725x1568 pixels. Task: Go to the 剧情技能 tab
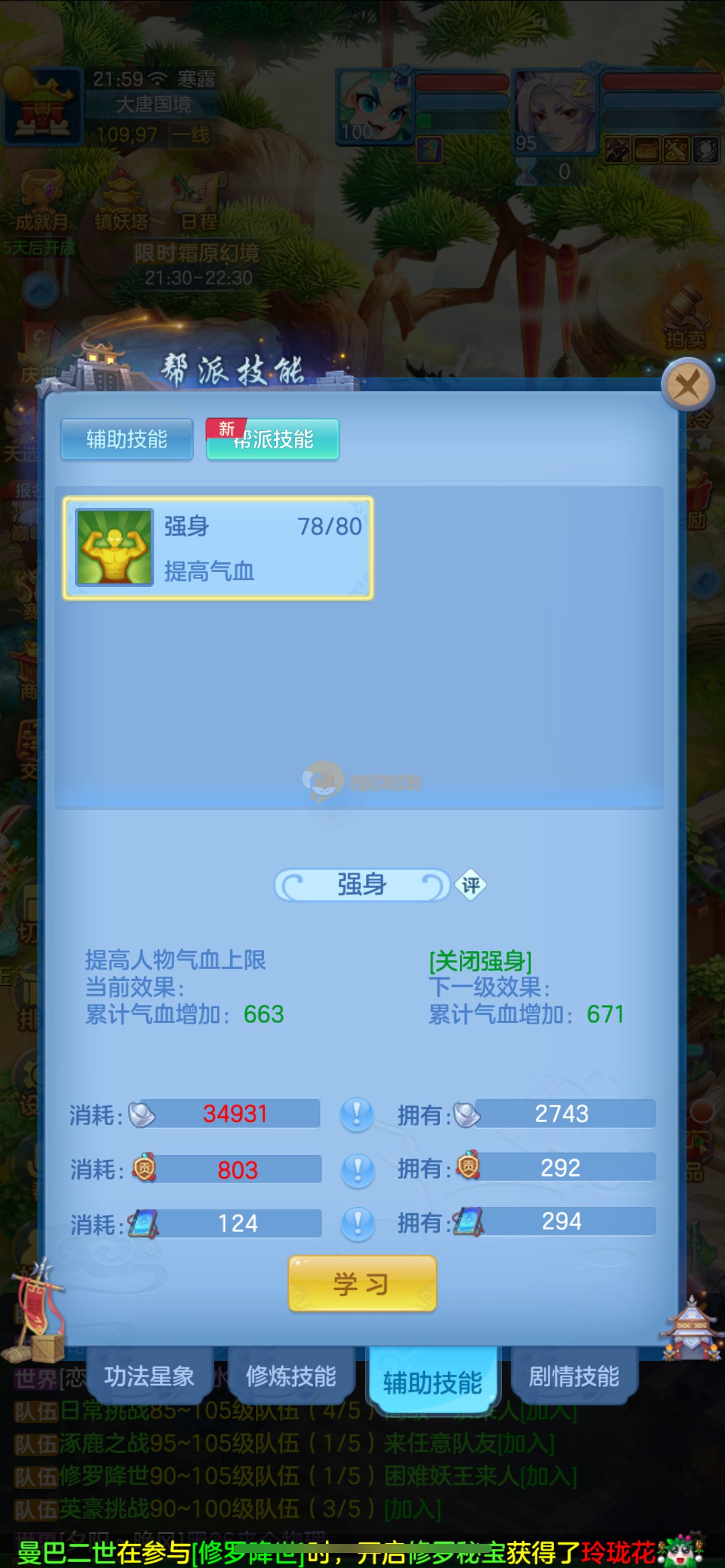(x=574, y=1377)
